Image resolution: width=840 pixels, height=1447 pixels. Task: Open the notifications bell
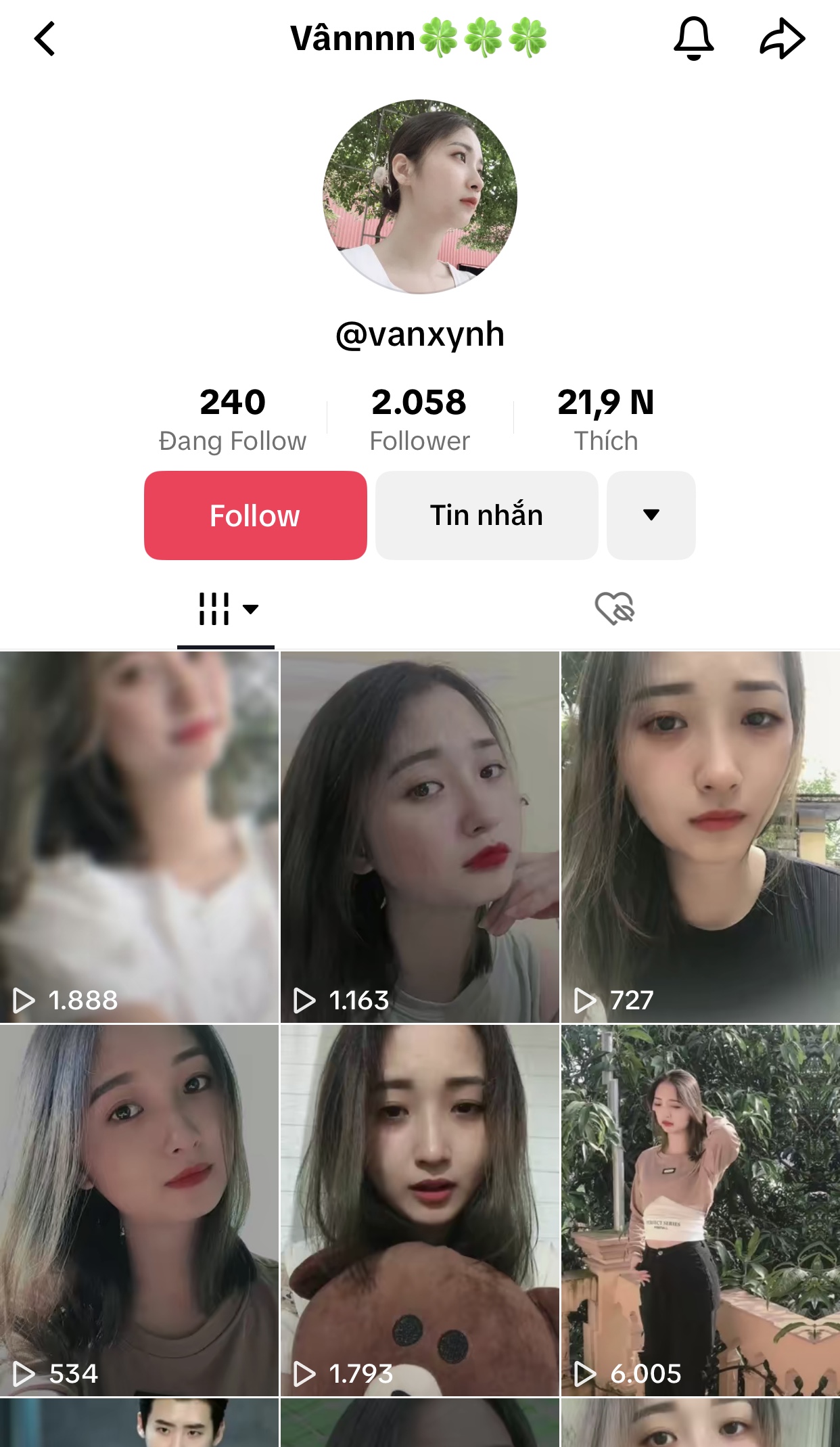point(693,39)
